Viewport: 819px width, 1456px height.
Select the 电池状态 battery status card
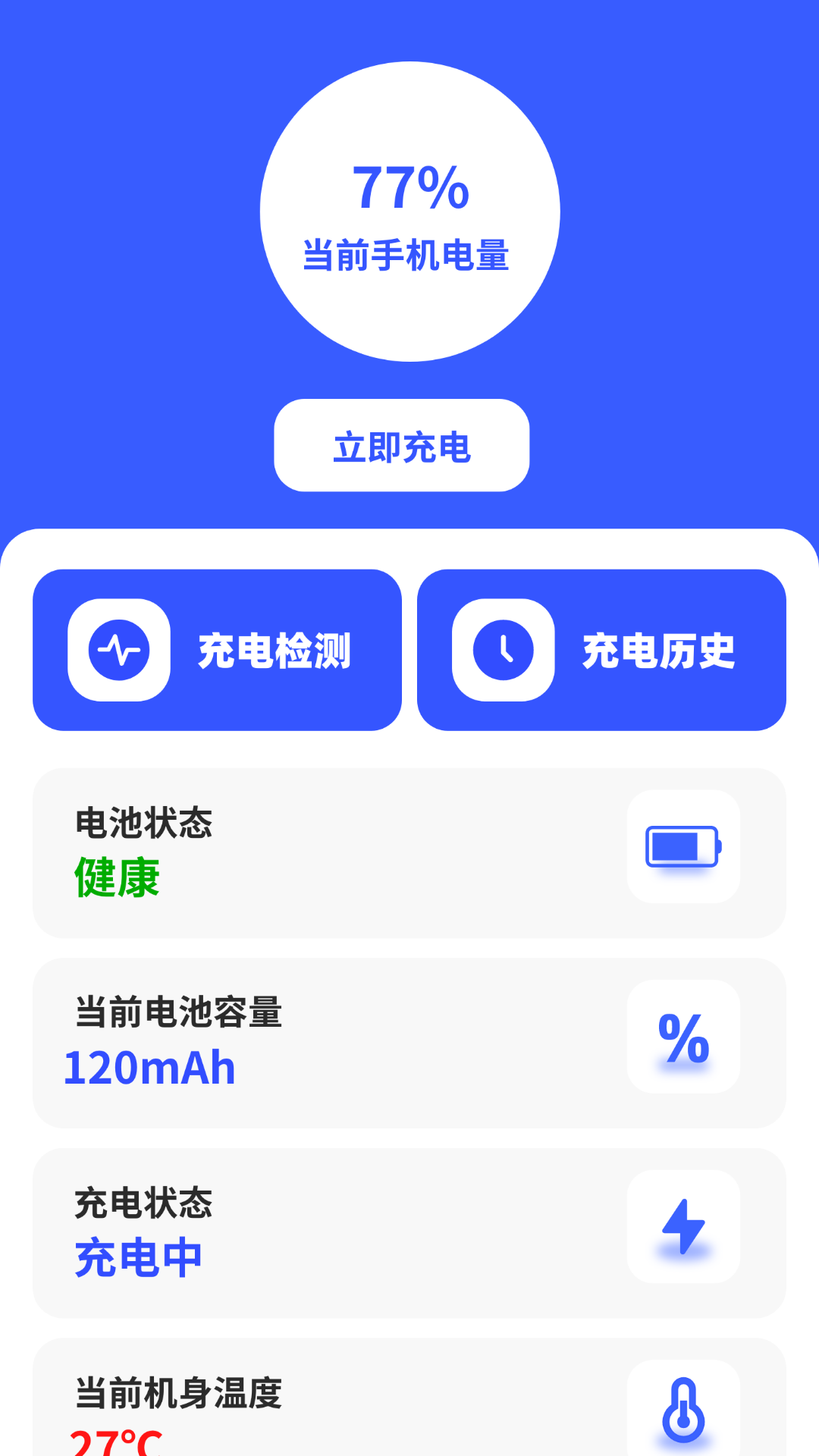click(x=409, y=851)
